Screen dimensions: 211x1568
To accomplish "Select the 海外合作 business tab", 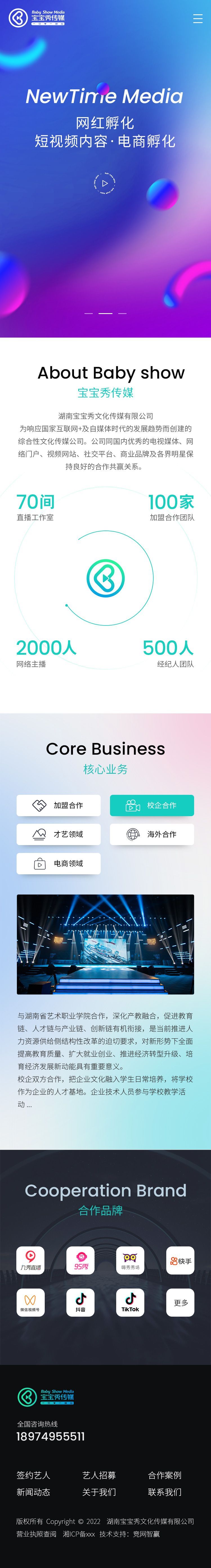I will click(152, 834).
